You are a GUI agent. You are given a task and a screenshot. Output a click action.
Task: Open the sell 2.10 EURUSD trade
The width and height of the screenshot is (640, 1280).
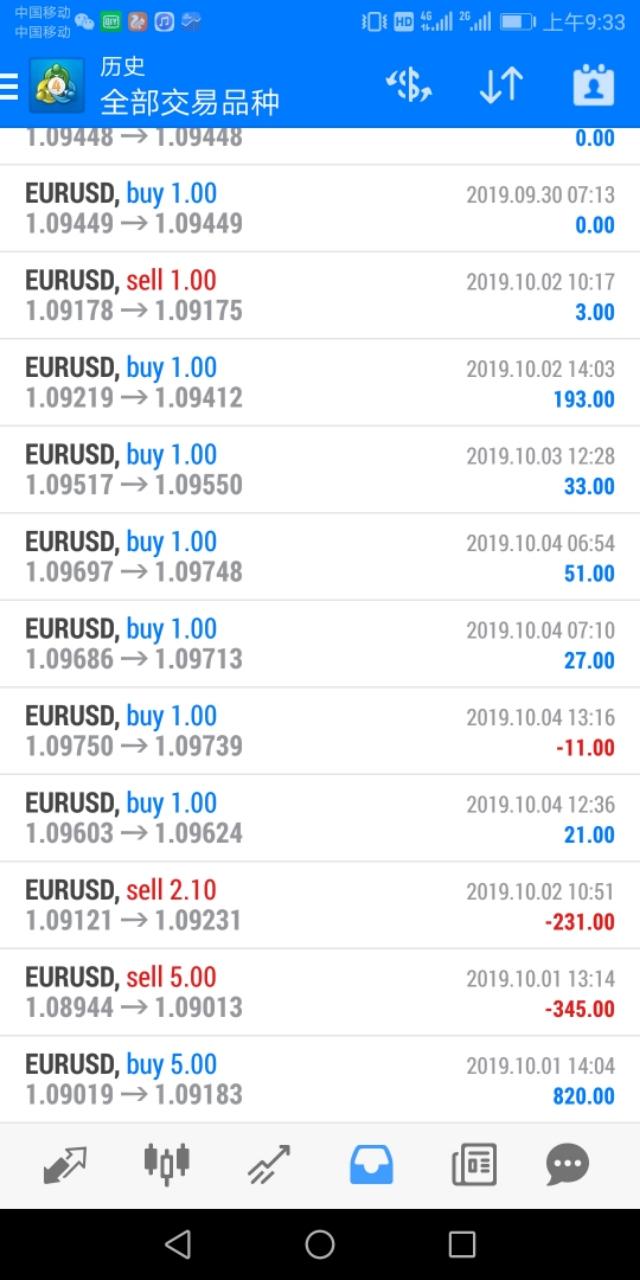point(320,904)
